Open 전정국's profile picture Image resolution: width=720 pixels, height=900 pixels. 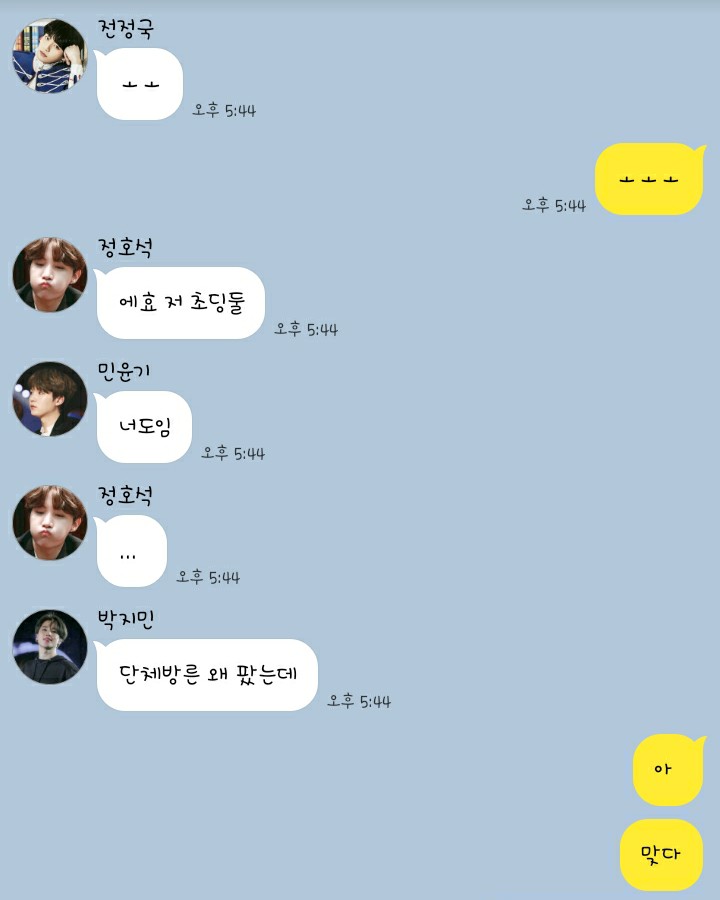[50, 56]
